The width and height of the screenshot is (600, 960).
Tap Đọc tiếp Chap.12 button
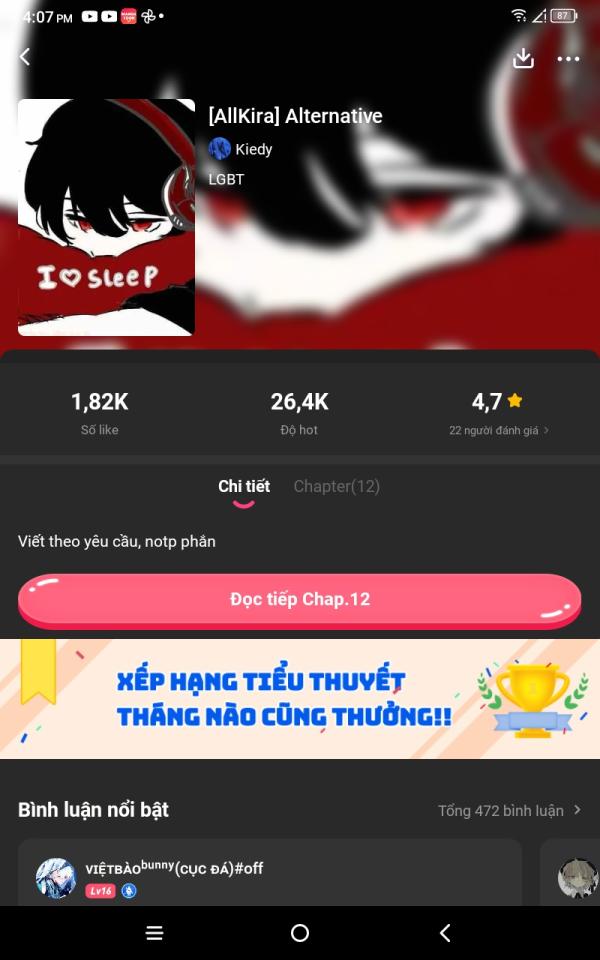click(x=299, y=600)
